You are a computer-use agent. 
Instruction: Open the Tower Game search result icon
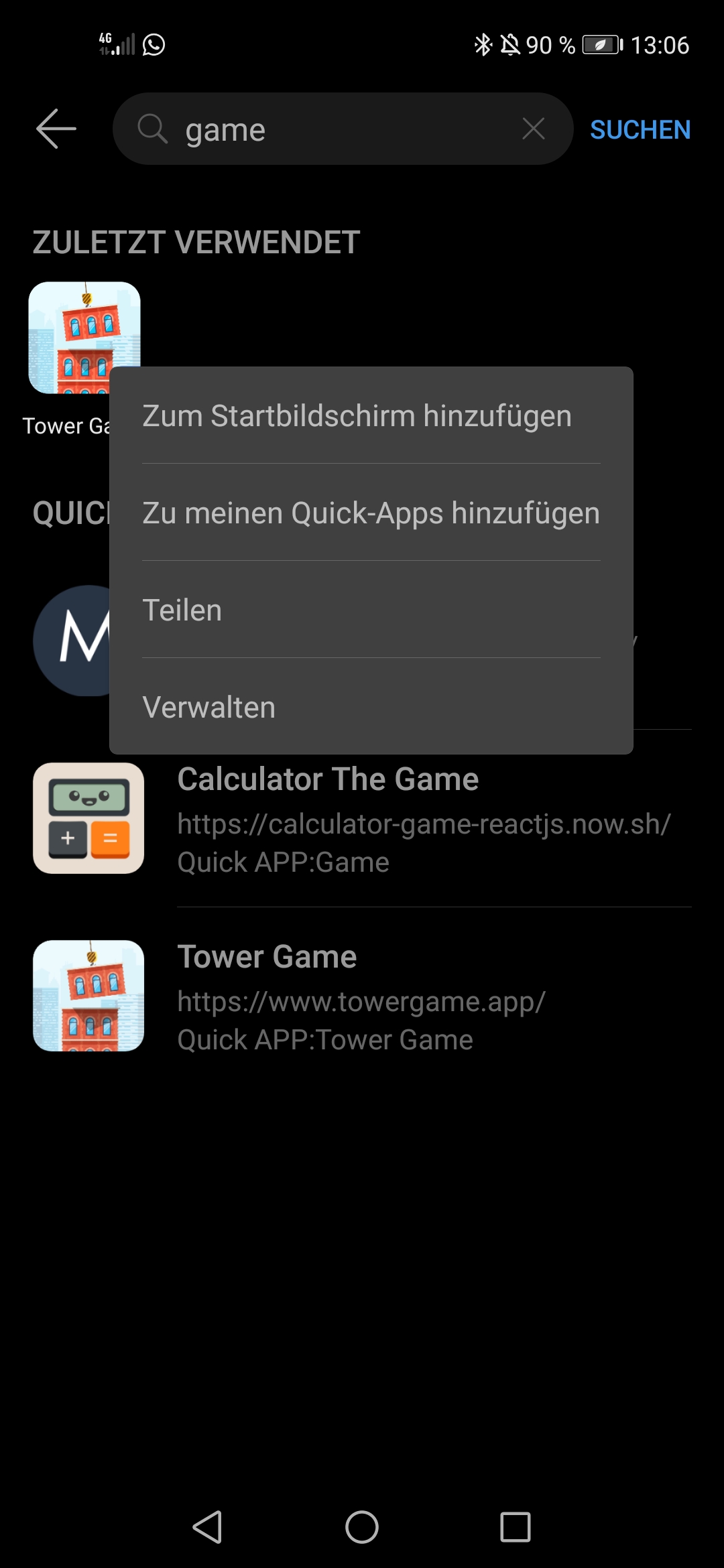(89, 996)
